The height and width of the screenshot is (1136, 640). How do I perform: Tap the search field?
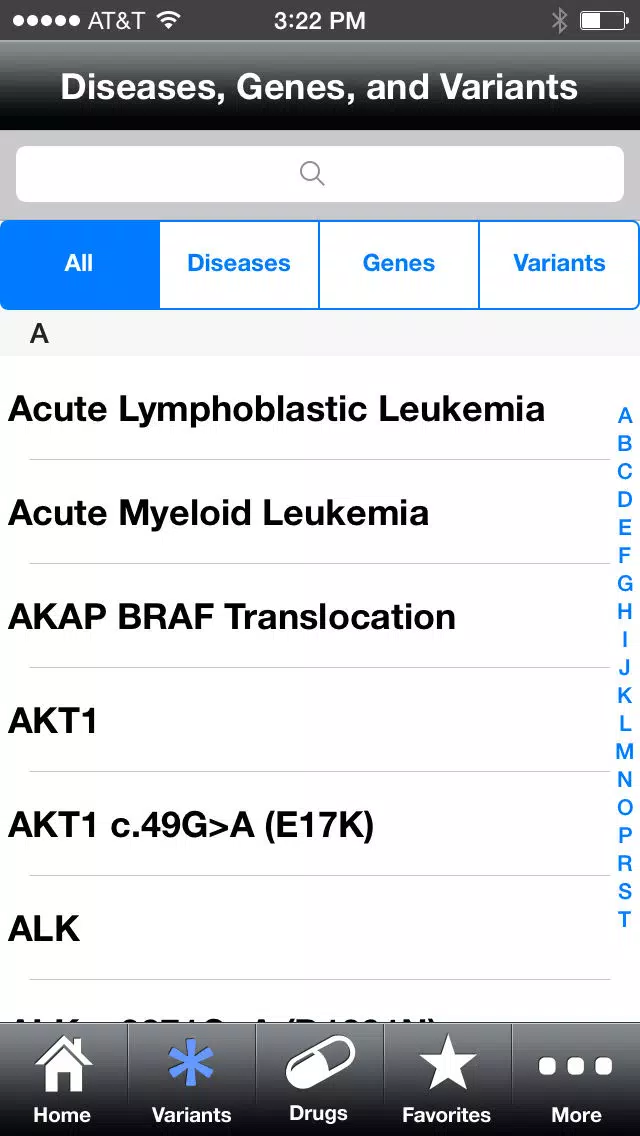tap(320, 174)
